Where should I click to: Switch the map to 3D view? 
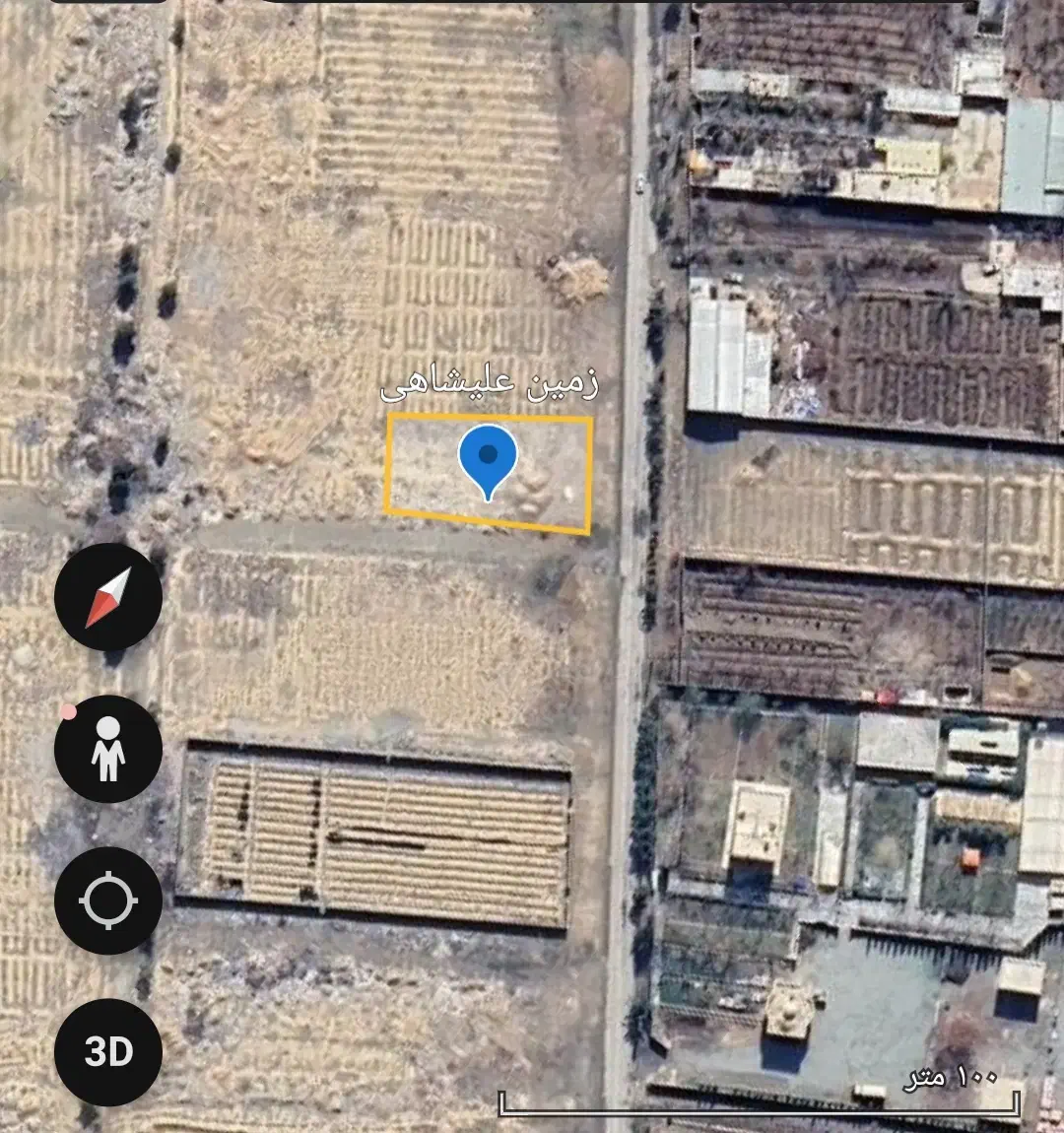tap(108, 1051)
